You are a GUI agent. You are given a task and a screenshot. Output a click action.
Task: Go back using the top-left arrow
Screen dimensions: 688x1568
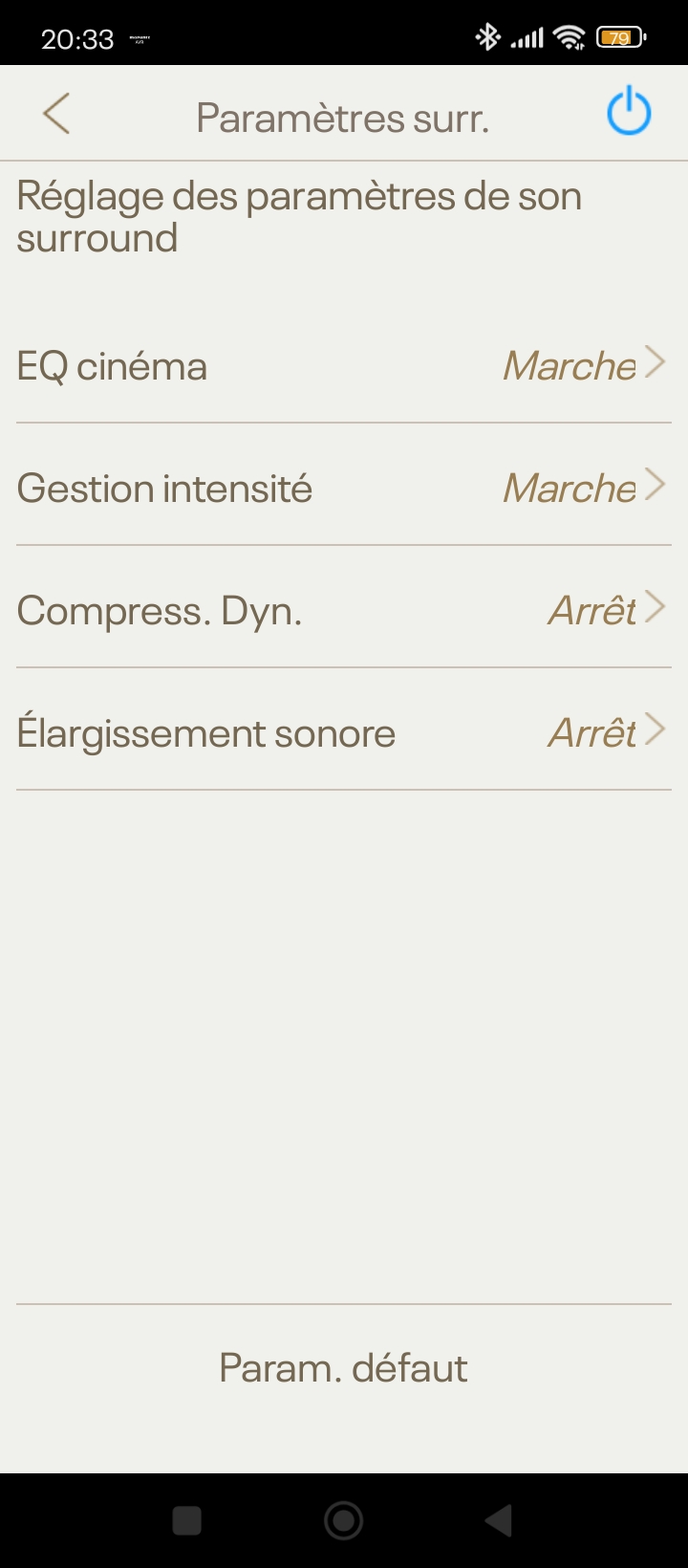(57, 115)
